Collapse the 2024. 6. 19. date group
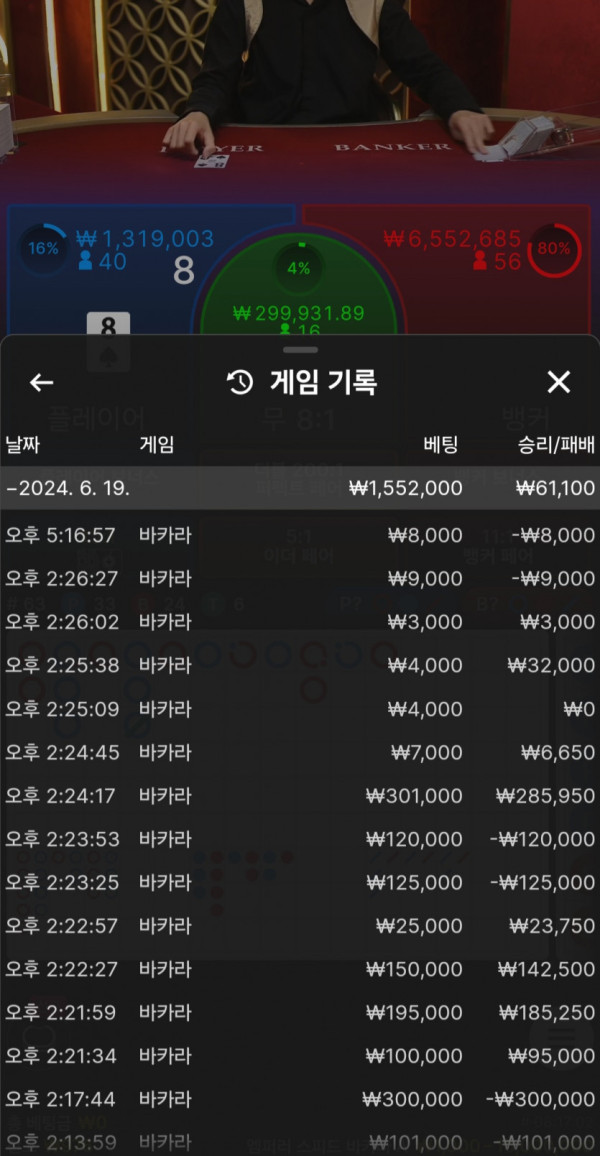This screenshot has width=600, height=1156. pyautogui.click(x=300, y=488)
